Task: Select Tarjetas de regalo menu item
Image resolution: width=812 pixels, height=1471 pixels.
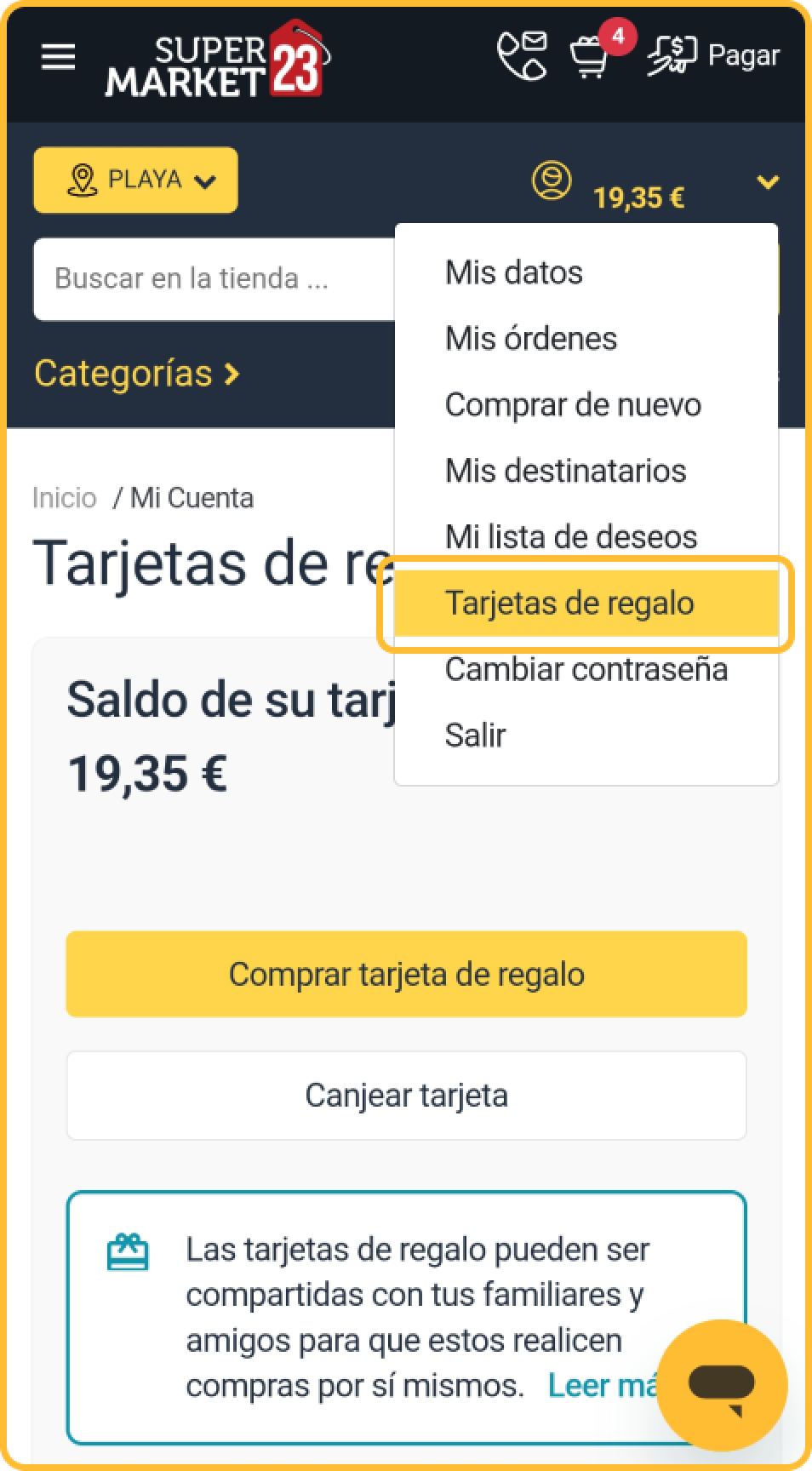Action: pyautogui.click(x=569, y=603)
